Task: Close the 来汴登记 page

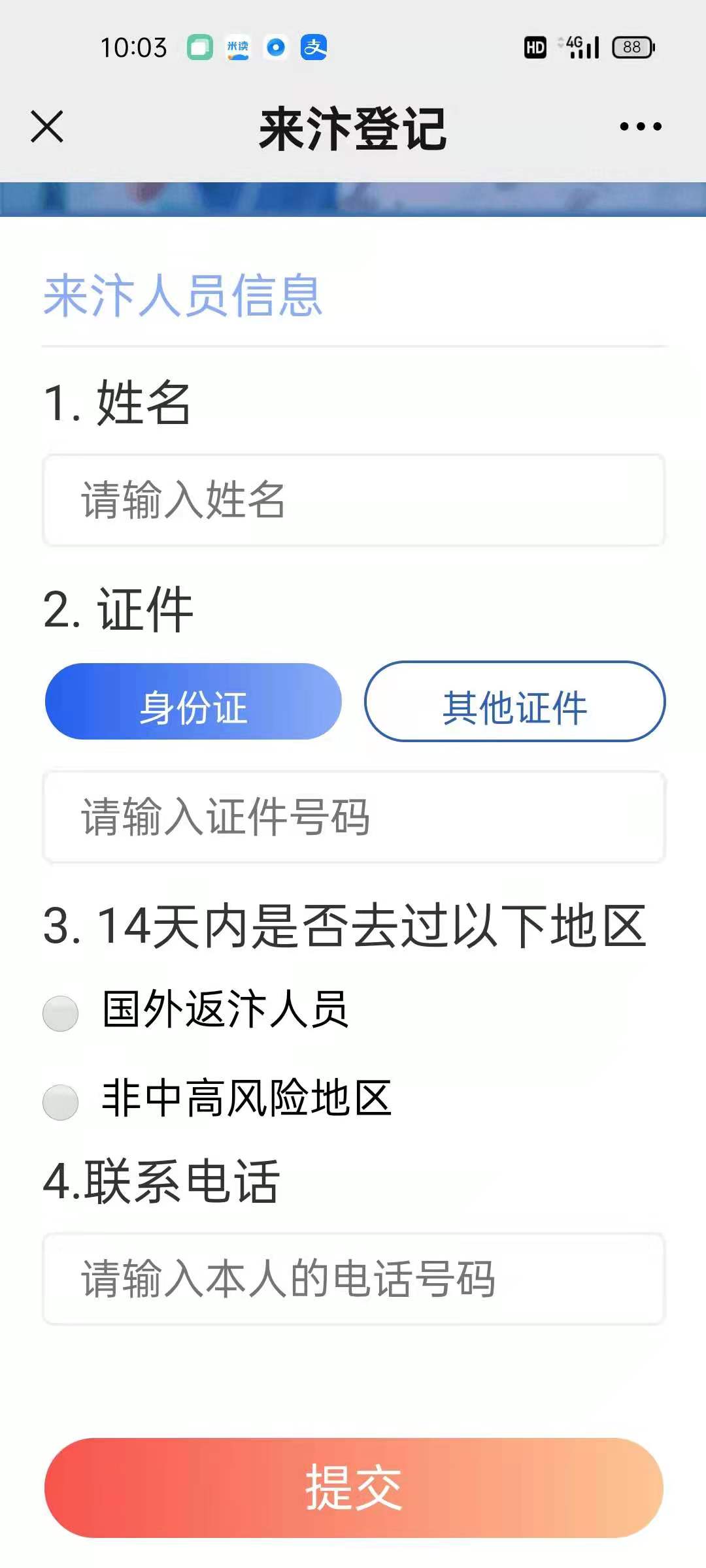Action: pyautogui.click(x=47, y=126)
